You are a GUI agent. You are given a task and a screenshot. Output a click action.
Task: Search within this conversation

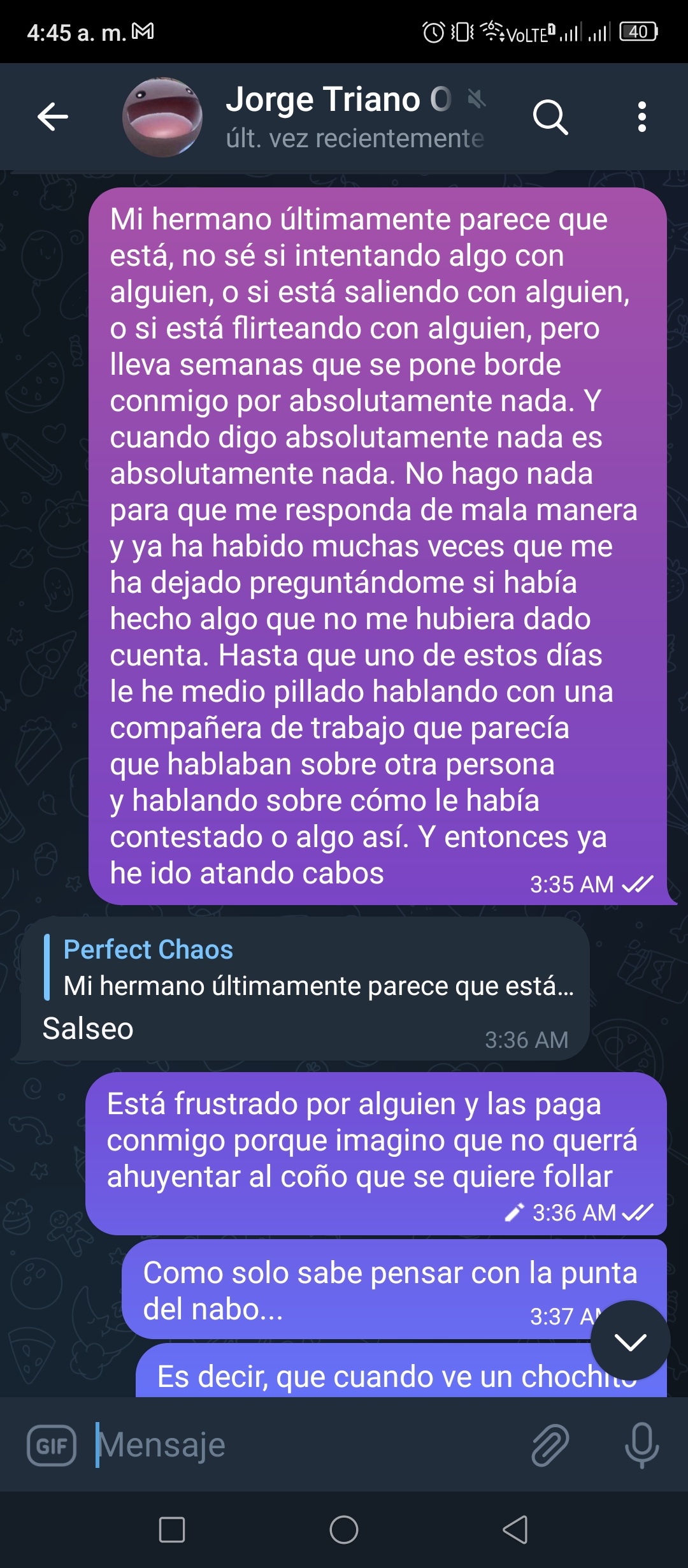[550, 117]
